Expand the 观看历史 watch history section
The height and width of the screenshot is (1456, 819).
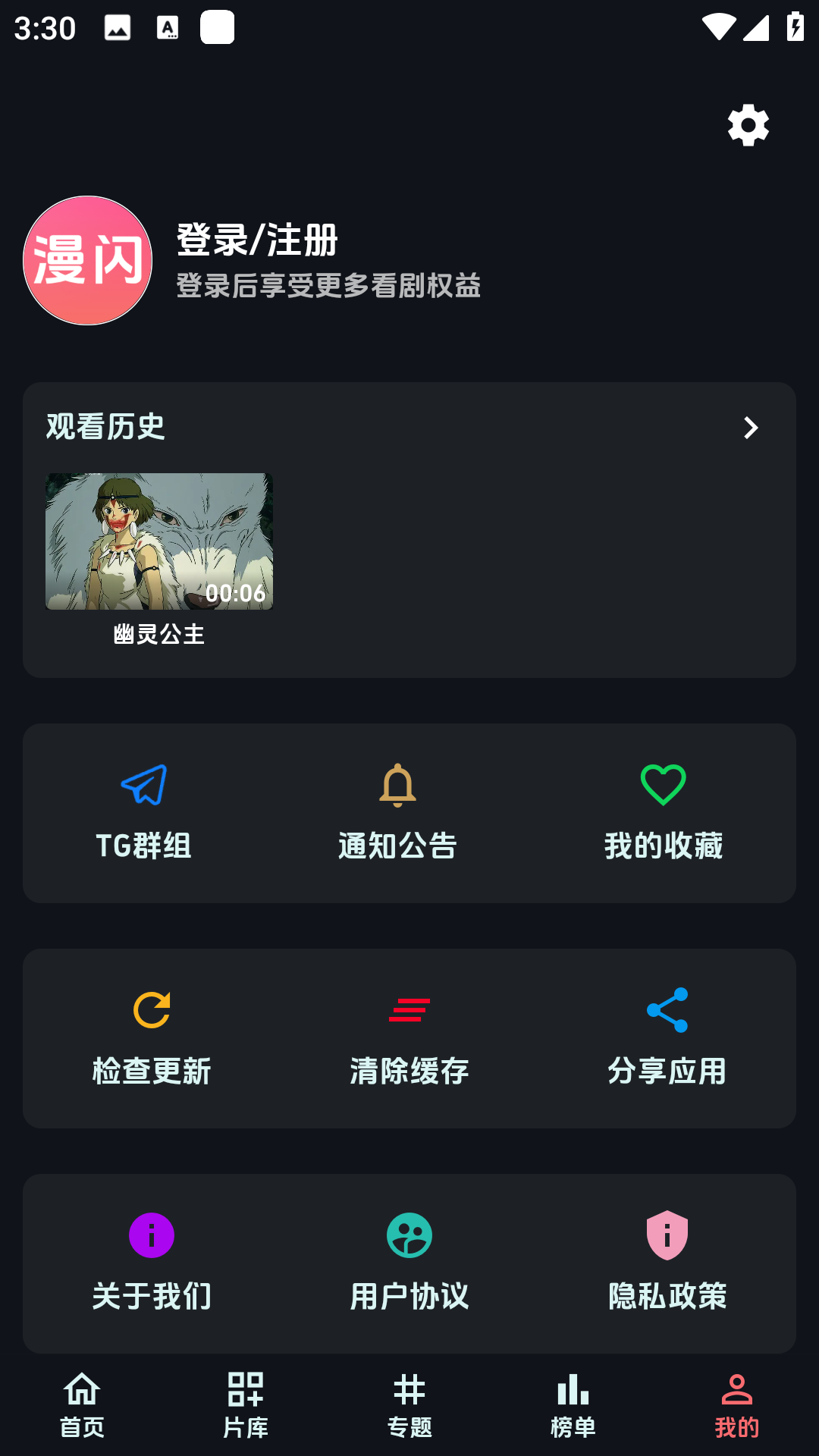(752, 428)
